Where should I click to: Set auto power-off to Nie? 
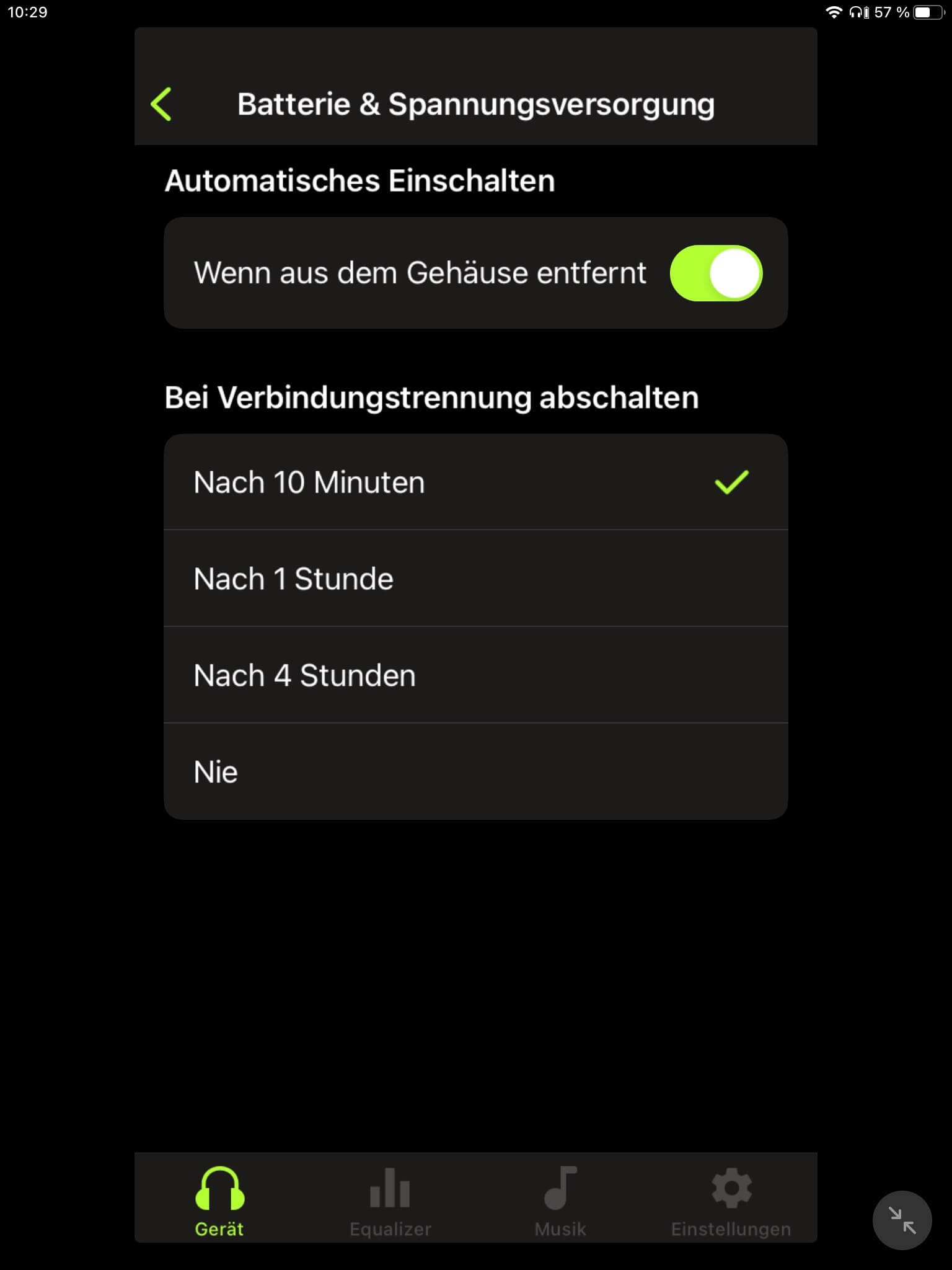pyautogui.click(x=475, y=772)
